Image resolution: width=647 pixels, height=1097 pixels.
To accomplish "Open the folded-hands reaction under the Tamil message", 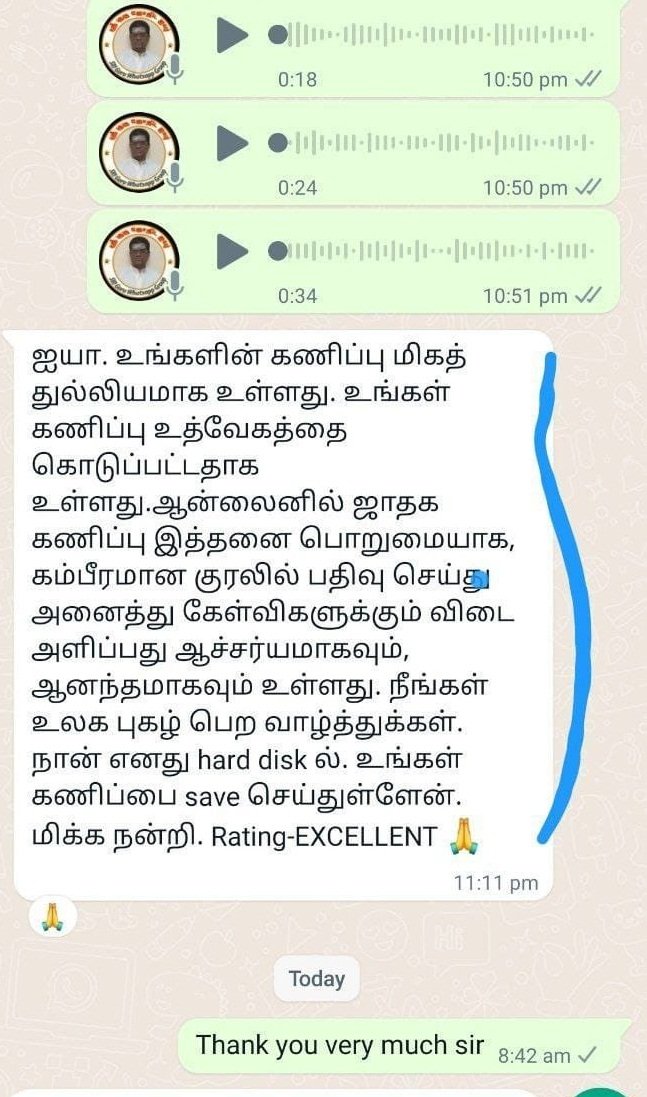I will click(x=52, y=918).
